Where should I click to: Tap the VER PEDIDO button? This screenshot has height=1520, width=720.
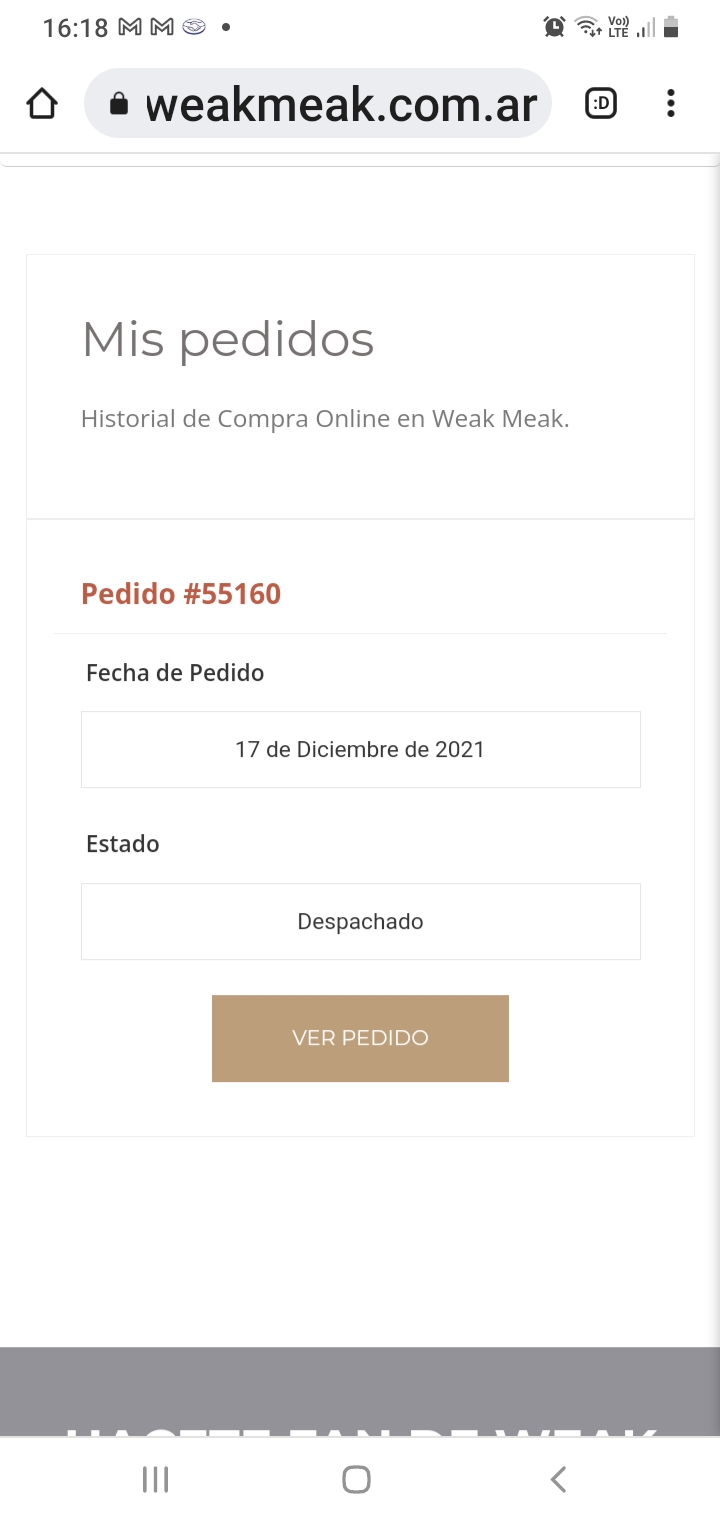(x=360, y=1038)
